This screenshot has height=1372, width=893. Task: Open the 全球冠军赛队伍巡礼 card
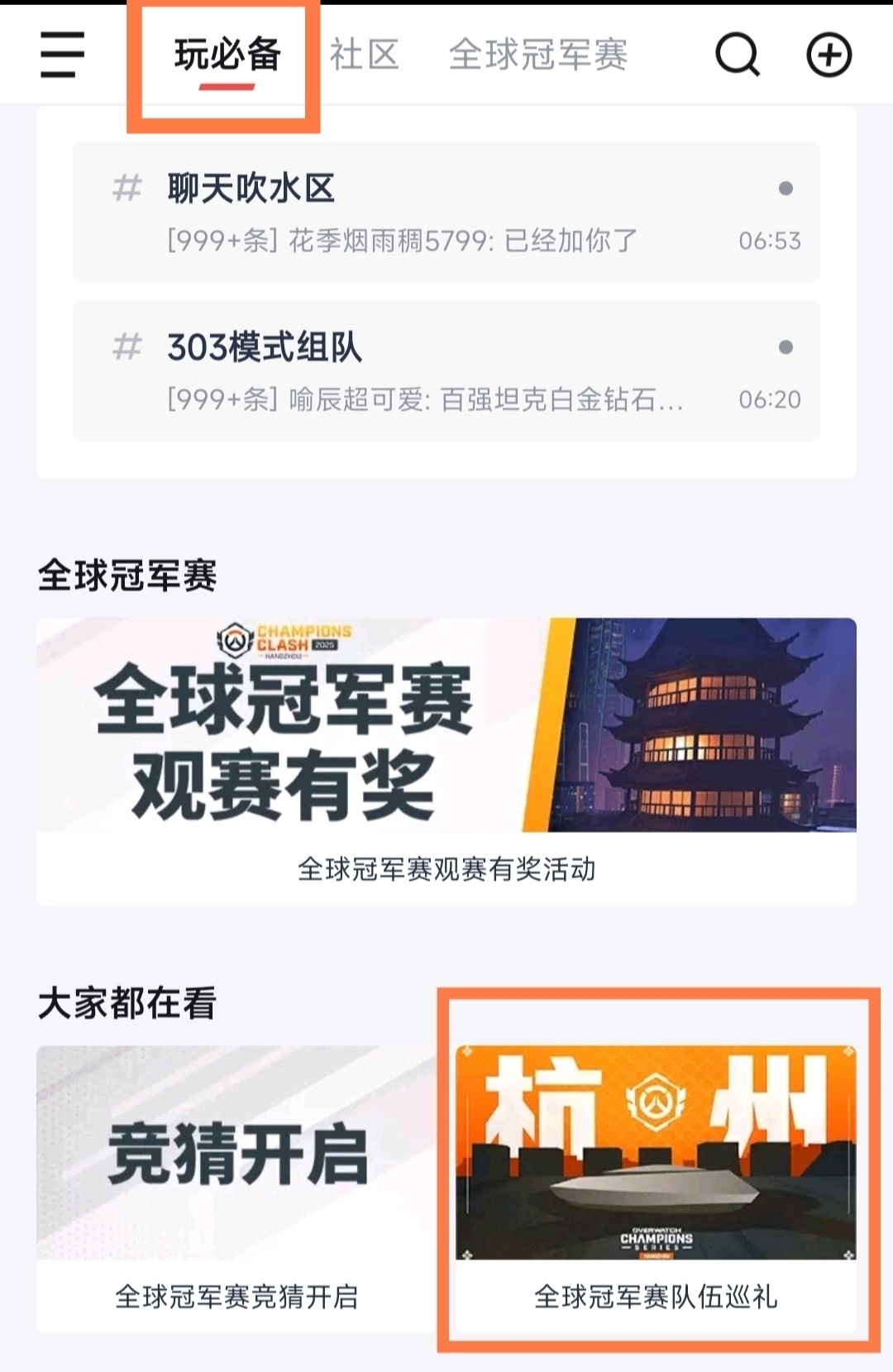click(656, 1188)
